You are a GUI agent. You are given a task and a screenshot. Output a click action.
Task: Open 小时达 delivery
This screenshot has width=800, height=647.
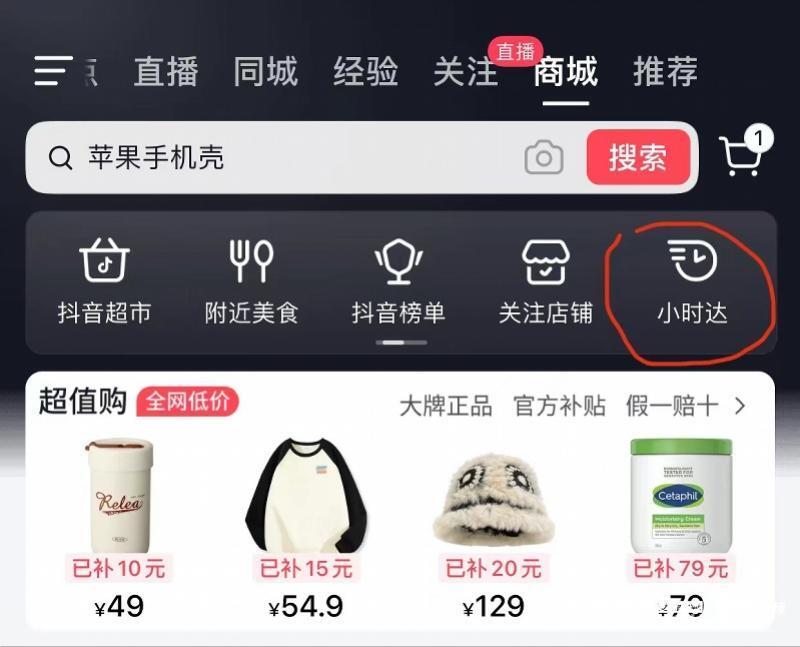(x=692, y=282)
